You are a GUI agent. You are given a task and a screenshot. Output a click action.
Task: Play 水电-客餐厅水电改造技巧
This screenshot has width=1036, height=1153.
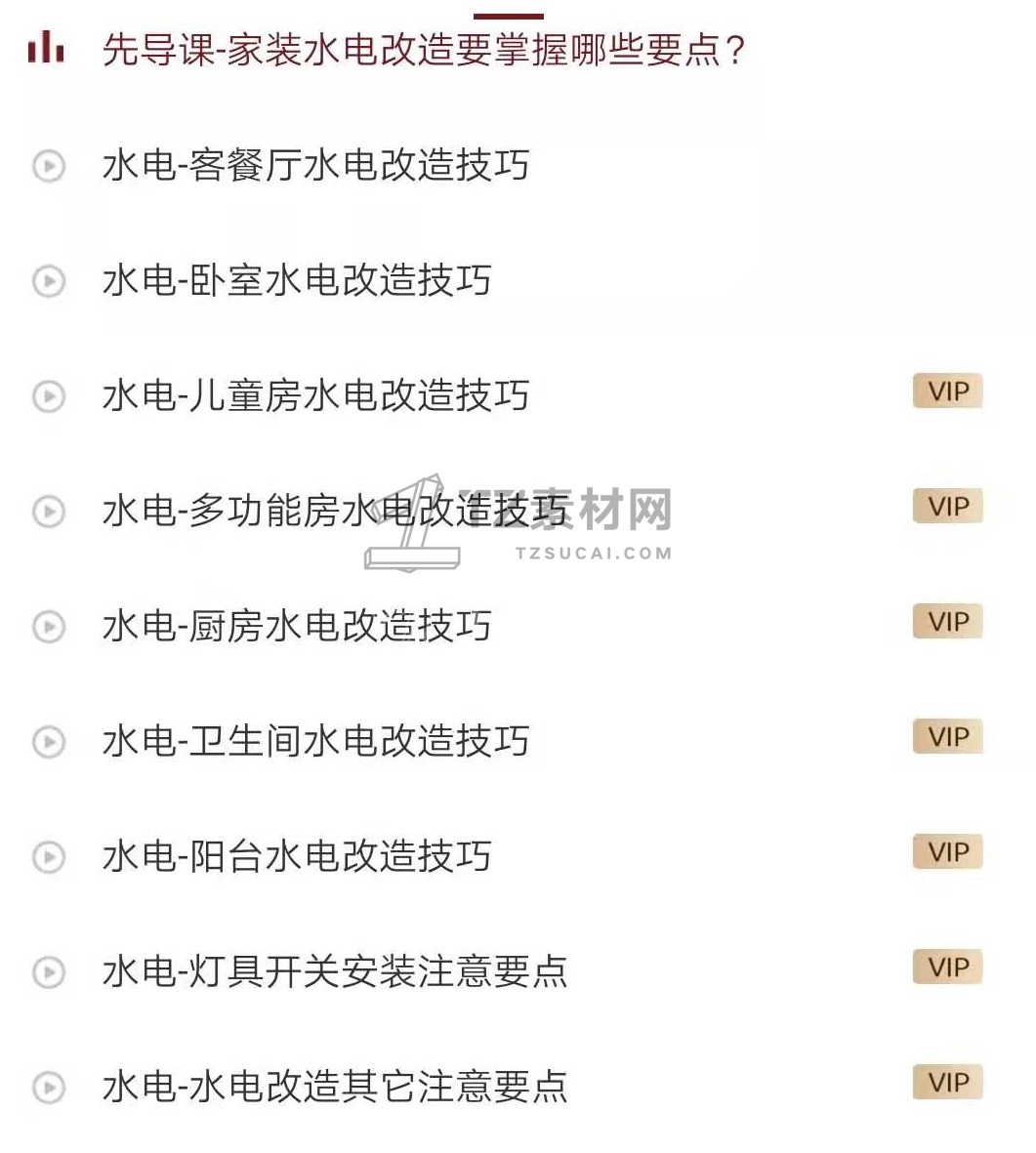315,165
